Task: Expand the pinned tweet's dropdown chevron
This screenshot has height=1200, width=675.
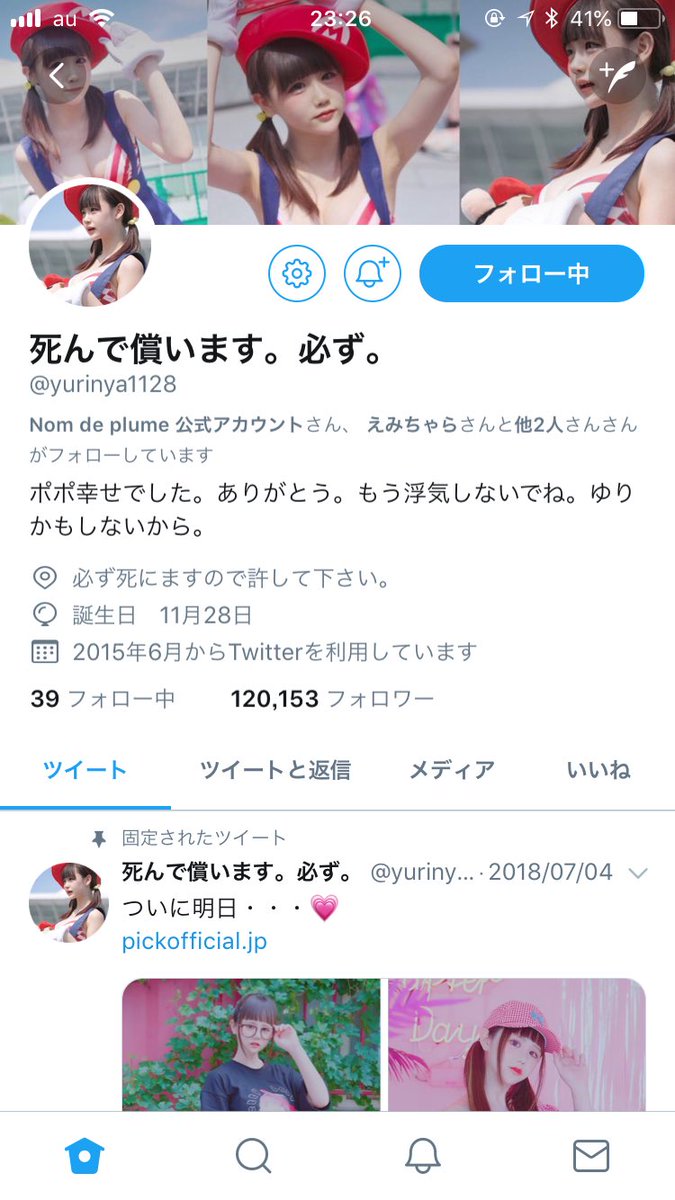Action: coord(638,873)
